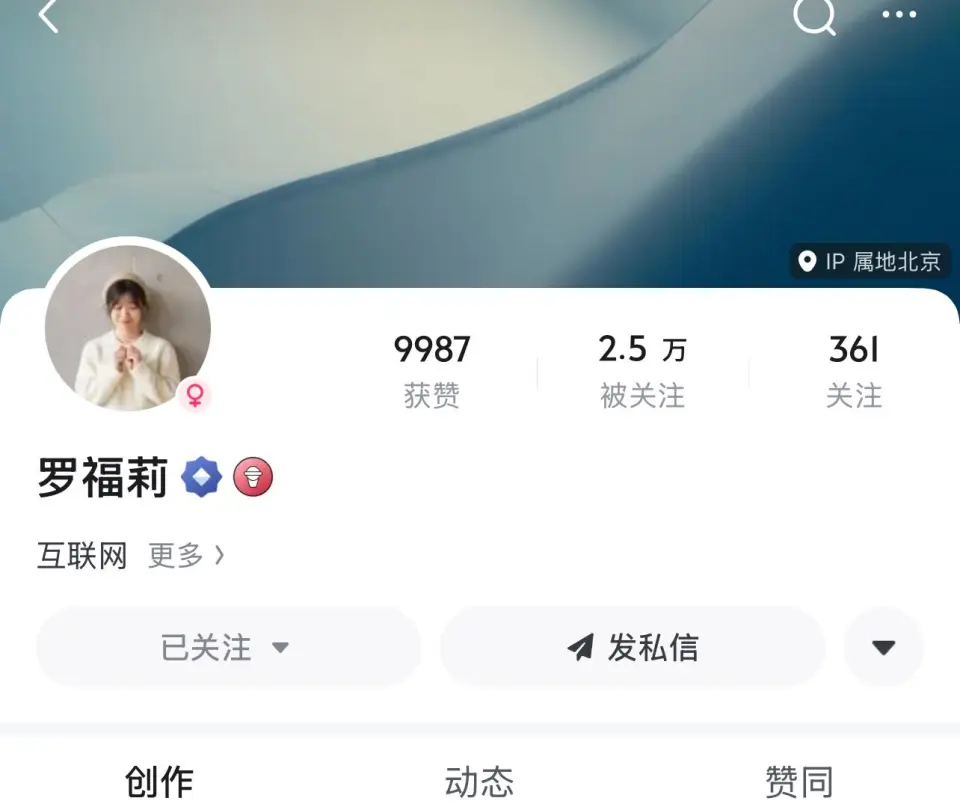Switch to the 创作 tab

pos(159,781)
